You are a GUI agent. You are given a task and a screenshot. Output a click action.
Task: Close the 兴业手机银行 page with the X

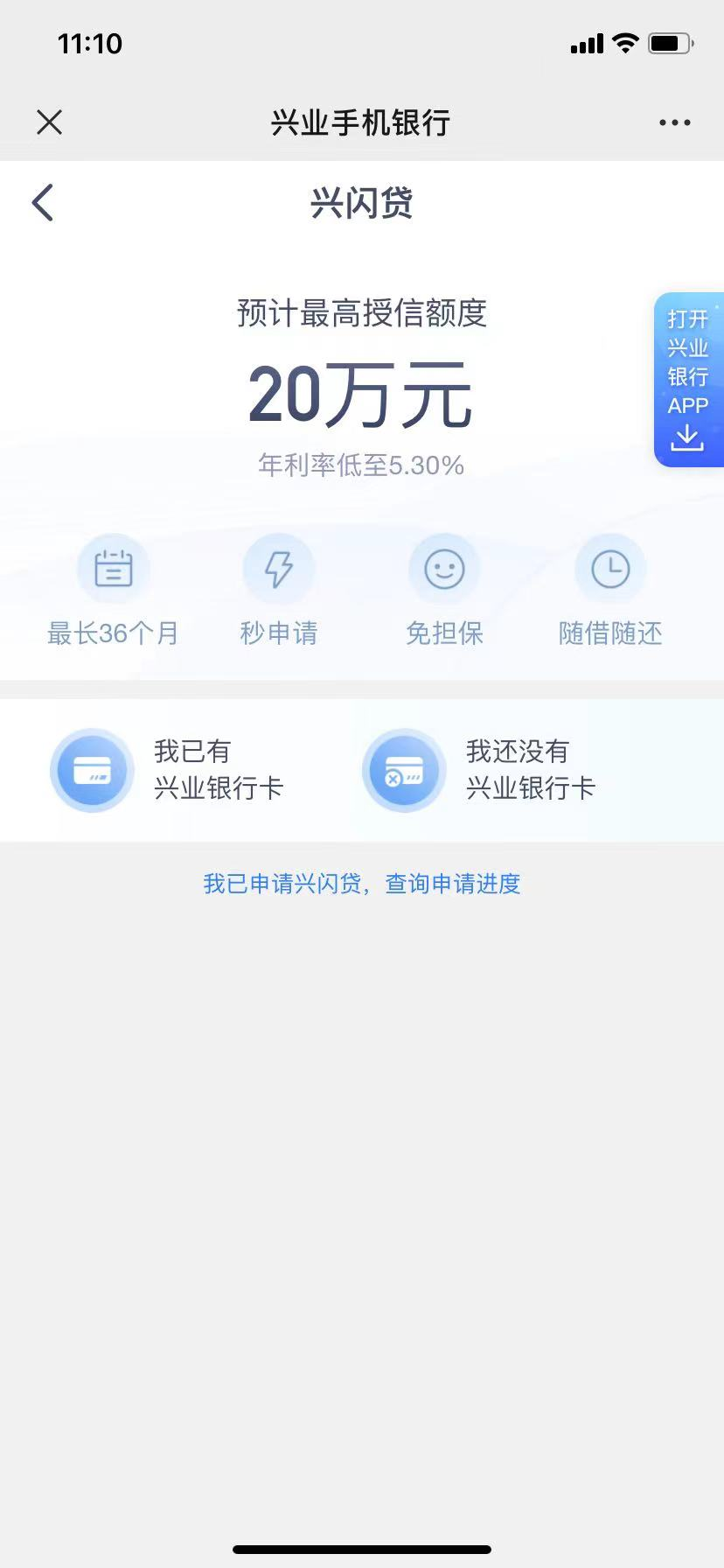pyautogui.click(x=50, y=122)
